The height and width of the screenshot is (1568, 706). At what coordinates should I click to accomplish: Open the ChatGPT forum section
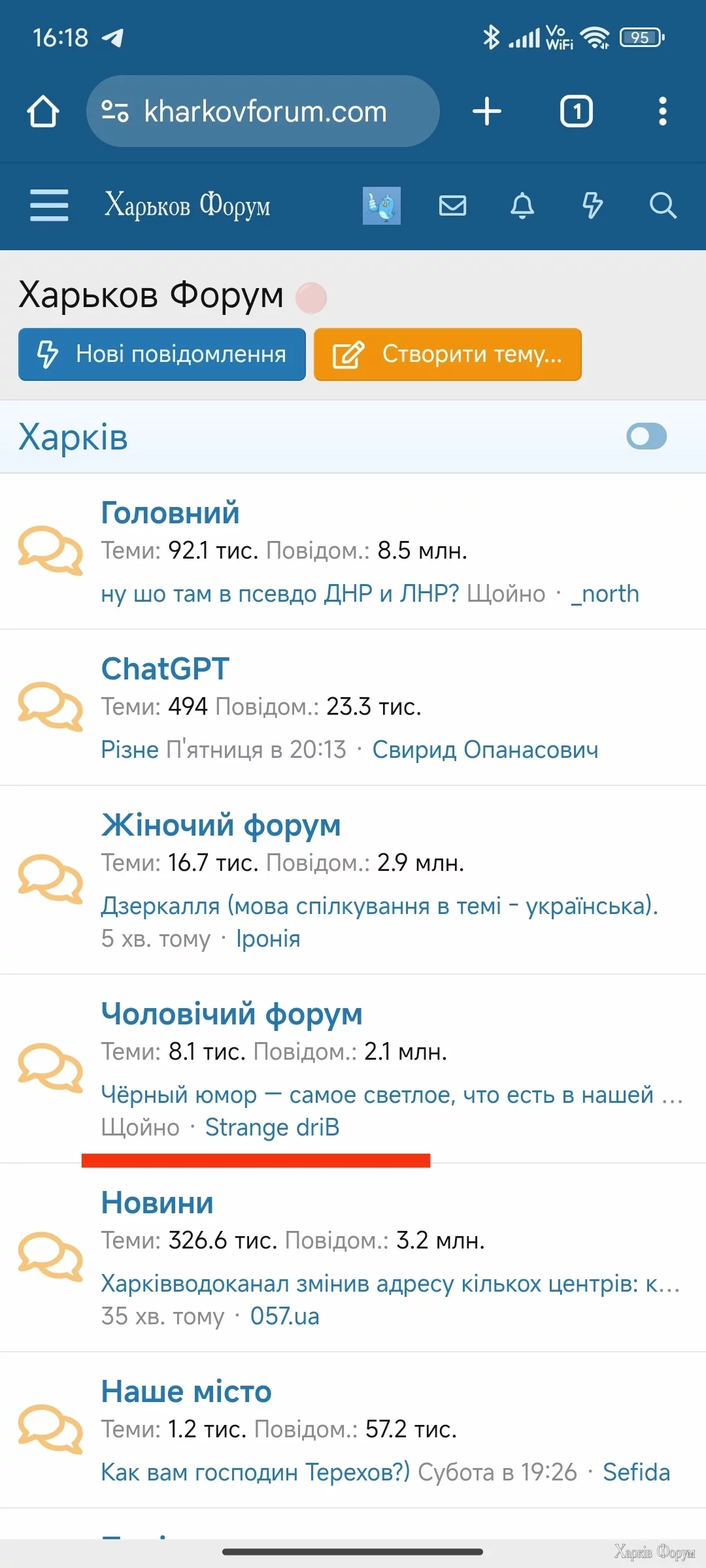click(165, 669)
